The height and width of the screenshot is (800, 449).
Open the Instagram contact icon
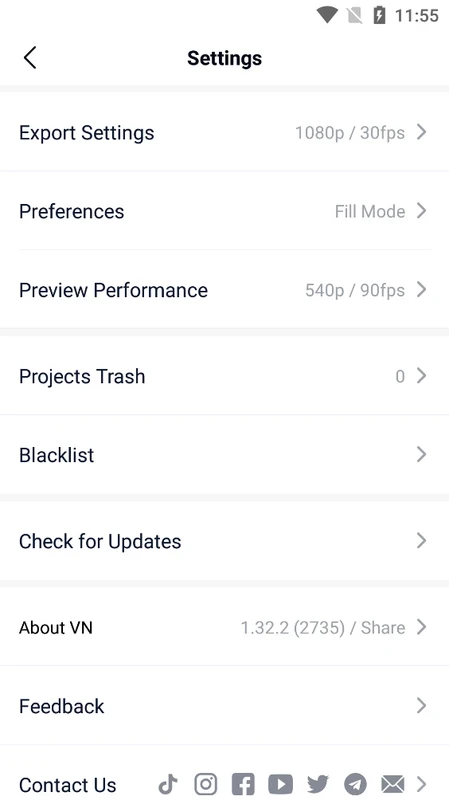pyautogui.click(x=206, y=784)
